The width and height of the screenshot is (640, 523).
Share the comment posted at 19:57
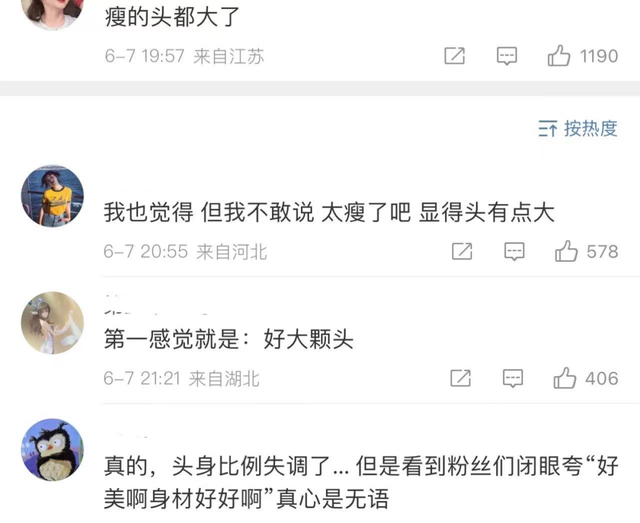click(455, 56)
